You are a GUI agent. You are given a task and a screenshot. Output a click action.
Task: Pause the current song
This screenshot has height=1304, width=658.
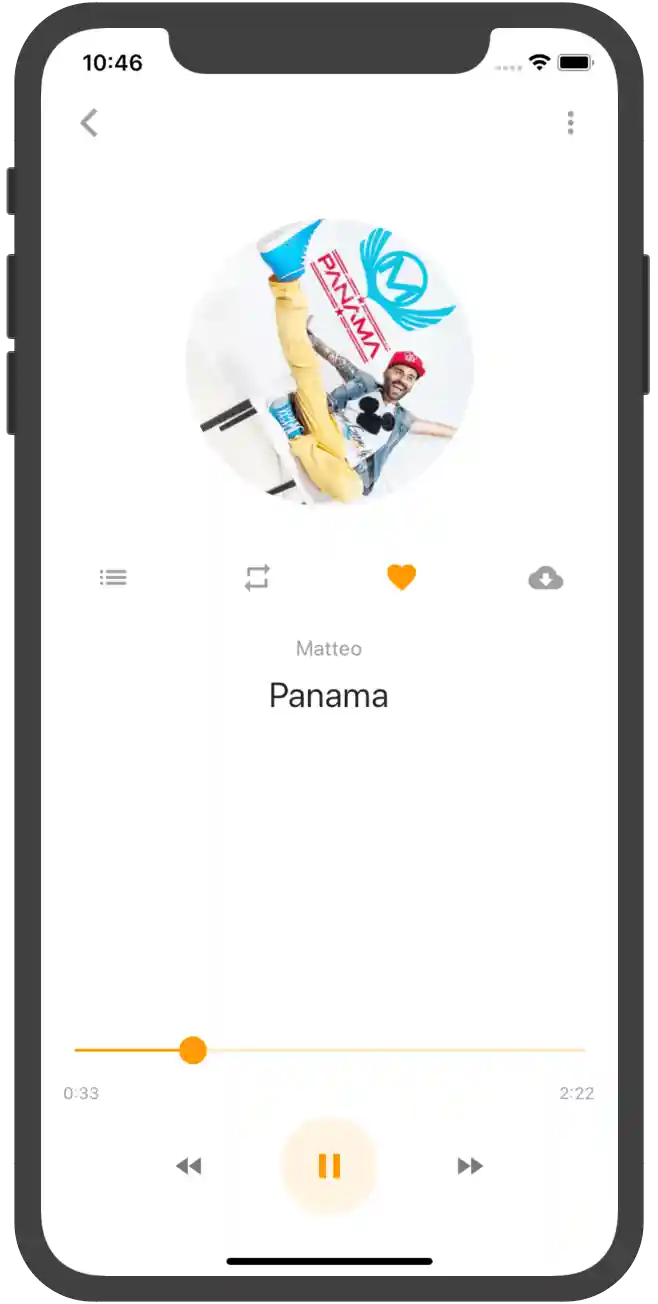329,1165
